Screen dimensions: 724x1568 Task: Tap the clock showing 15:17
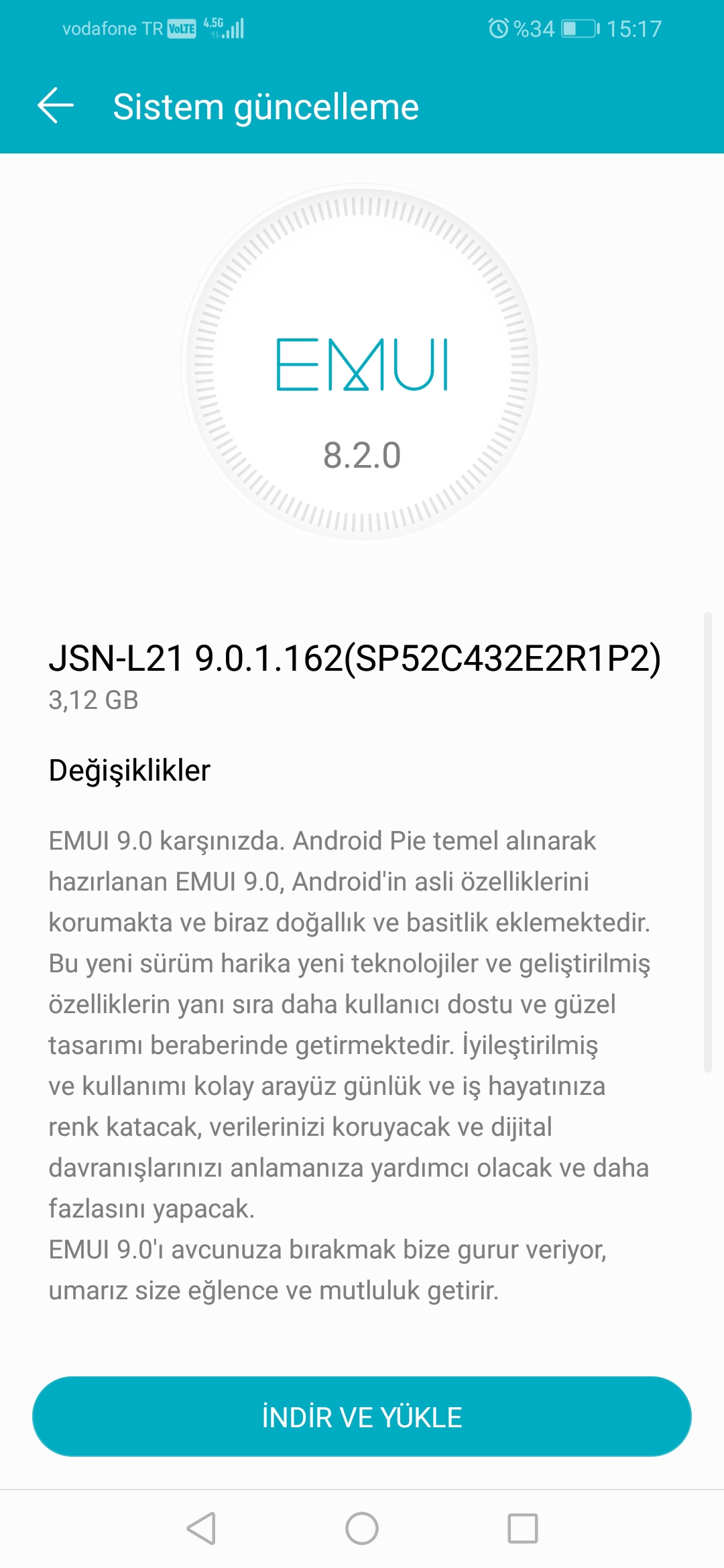pos(633,27)
